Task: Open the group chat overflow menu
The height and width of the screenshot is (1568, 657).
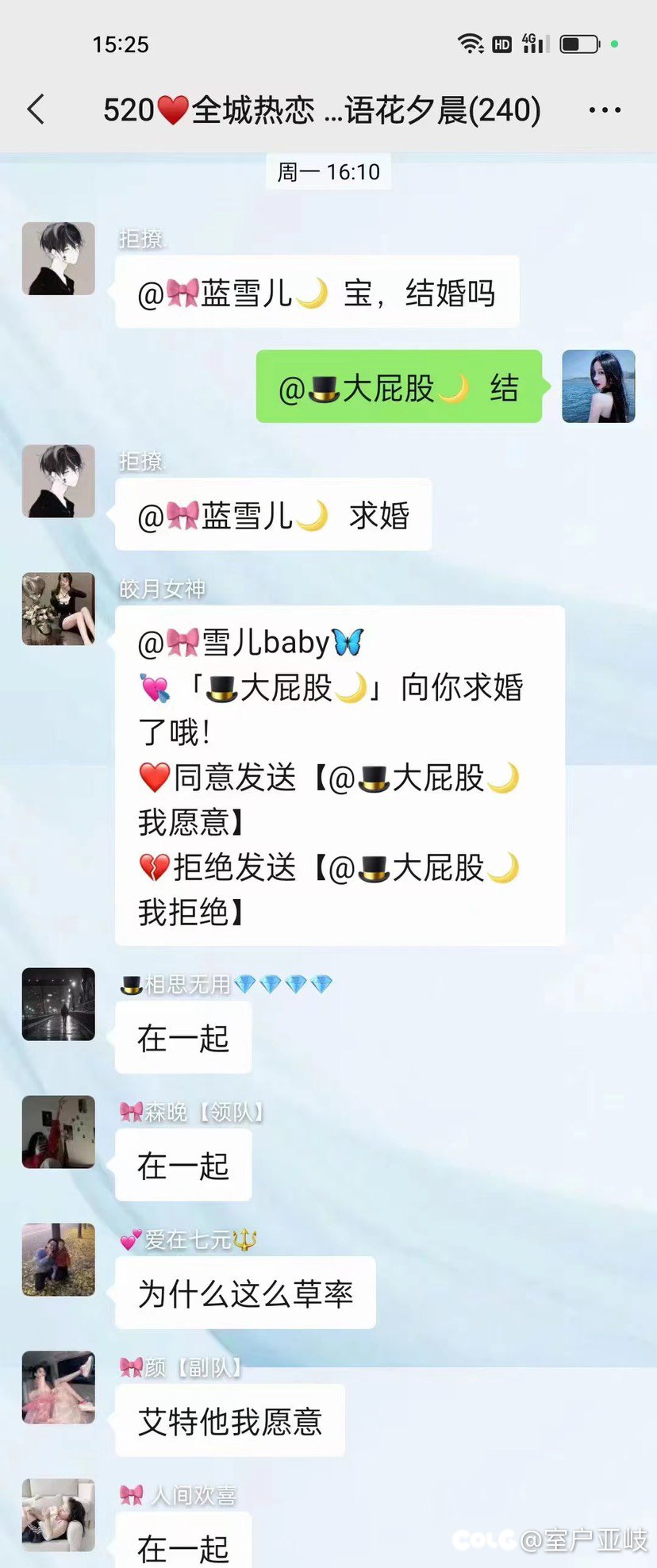Action: coord(605,110)
